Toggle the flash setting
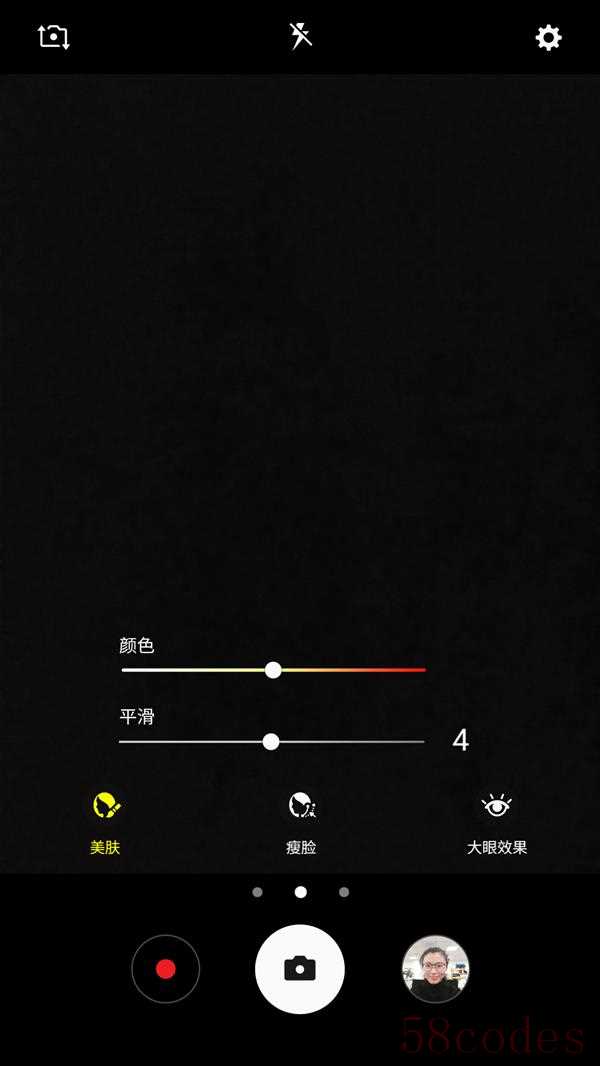The height and width of the screenshot is (1066, 600). [x=300, y=36]
